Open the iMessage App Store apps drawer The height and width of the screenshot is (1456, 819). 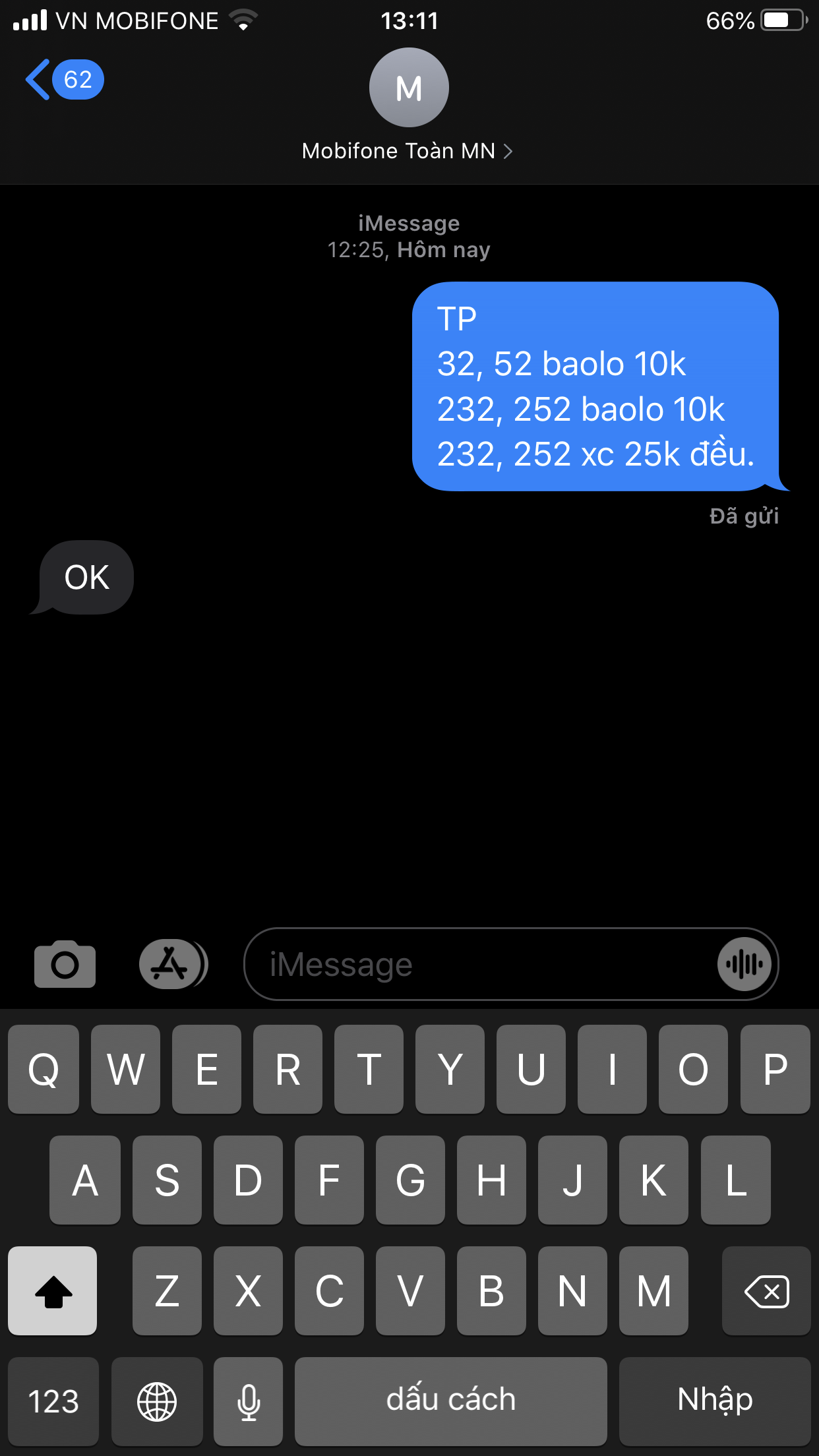coord(173,964)
